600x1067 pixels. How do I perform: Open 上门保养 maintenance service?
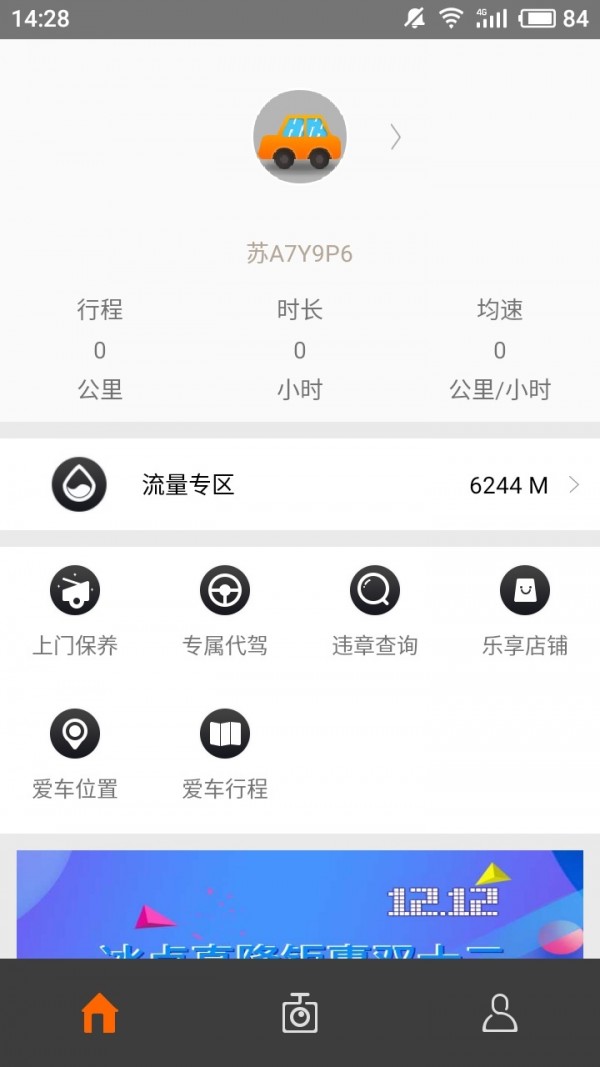pyautogui.click(x=75, y=610)
